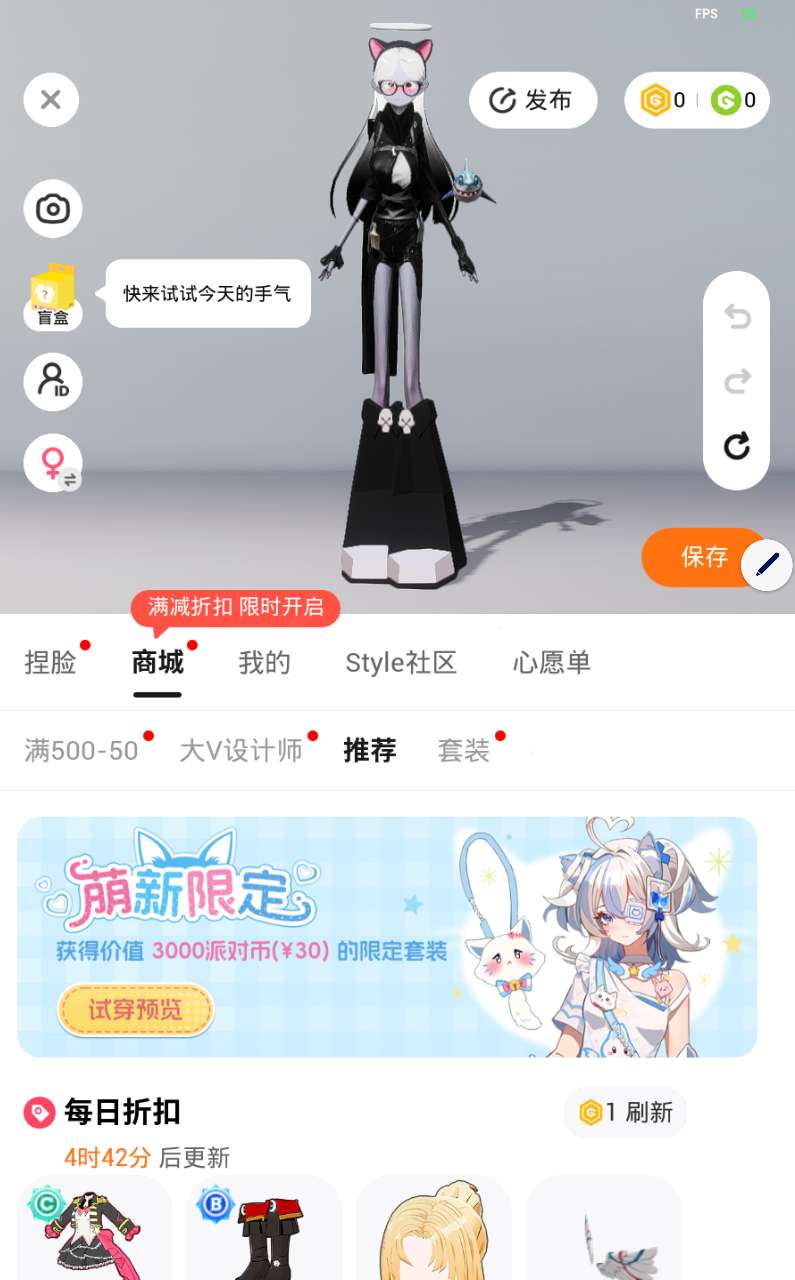
Task: Switch to the 我的 tab
Action: click(264, 662)
